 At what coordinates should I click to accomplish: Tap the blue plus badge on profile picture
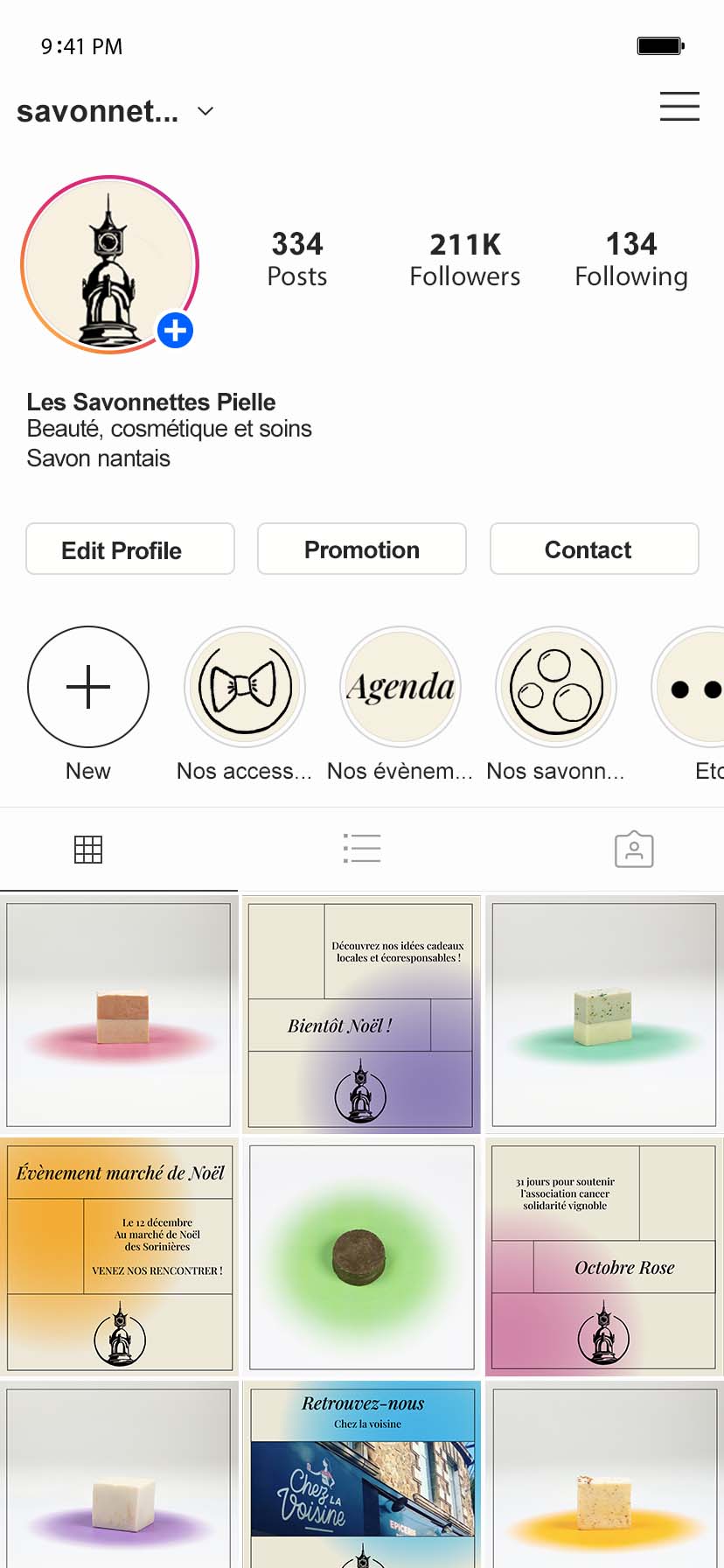click(x=175, y=331)
